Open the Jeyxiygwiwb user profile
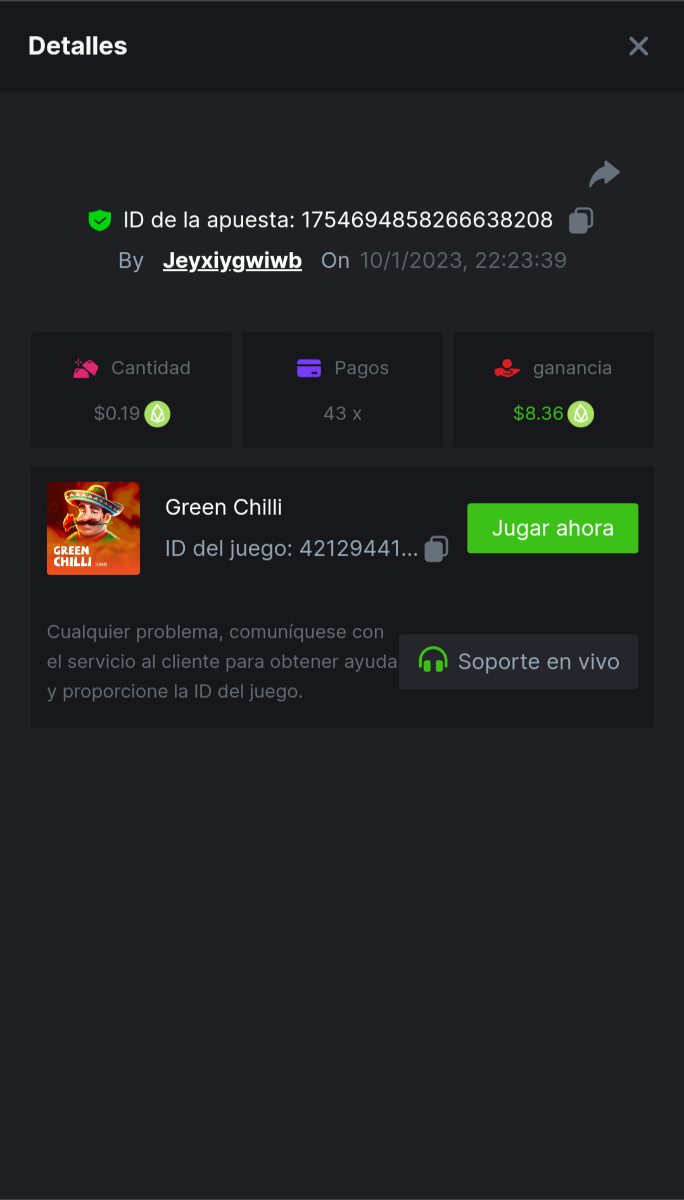The height and width of the screenshot is (1200, 684). [x=232, y=261]
